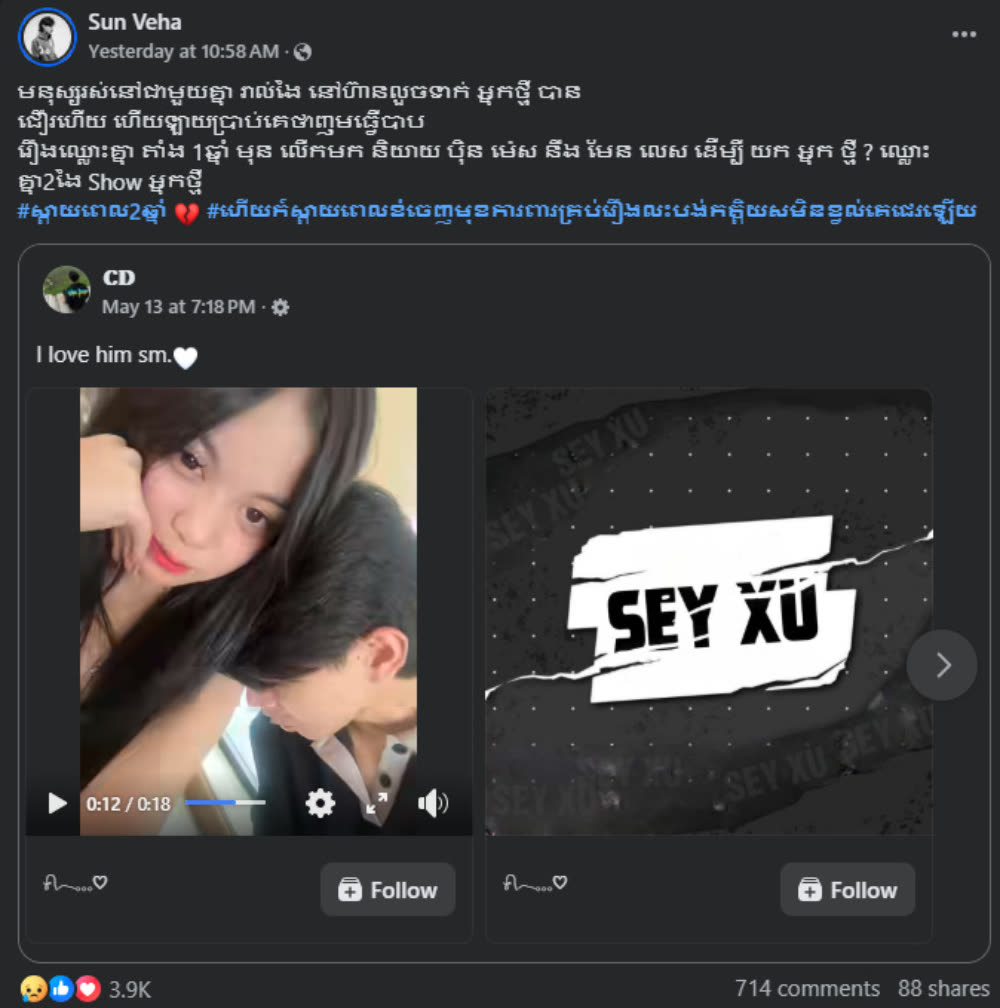Open CD's profile name

(118, 278)
